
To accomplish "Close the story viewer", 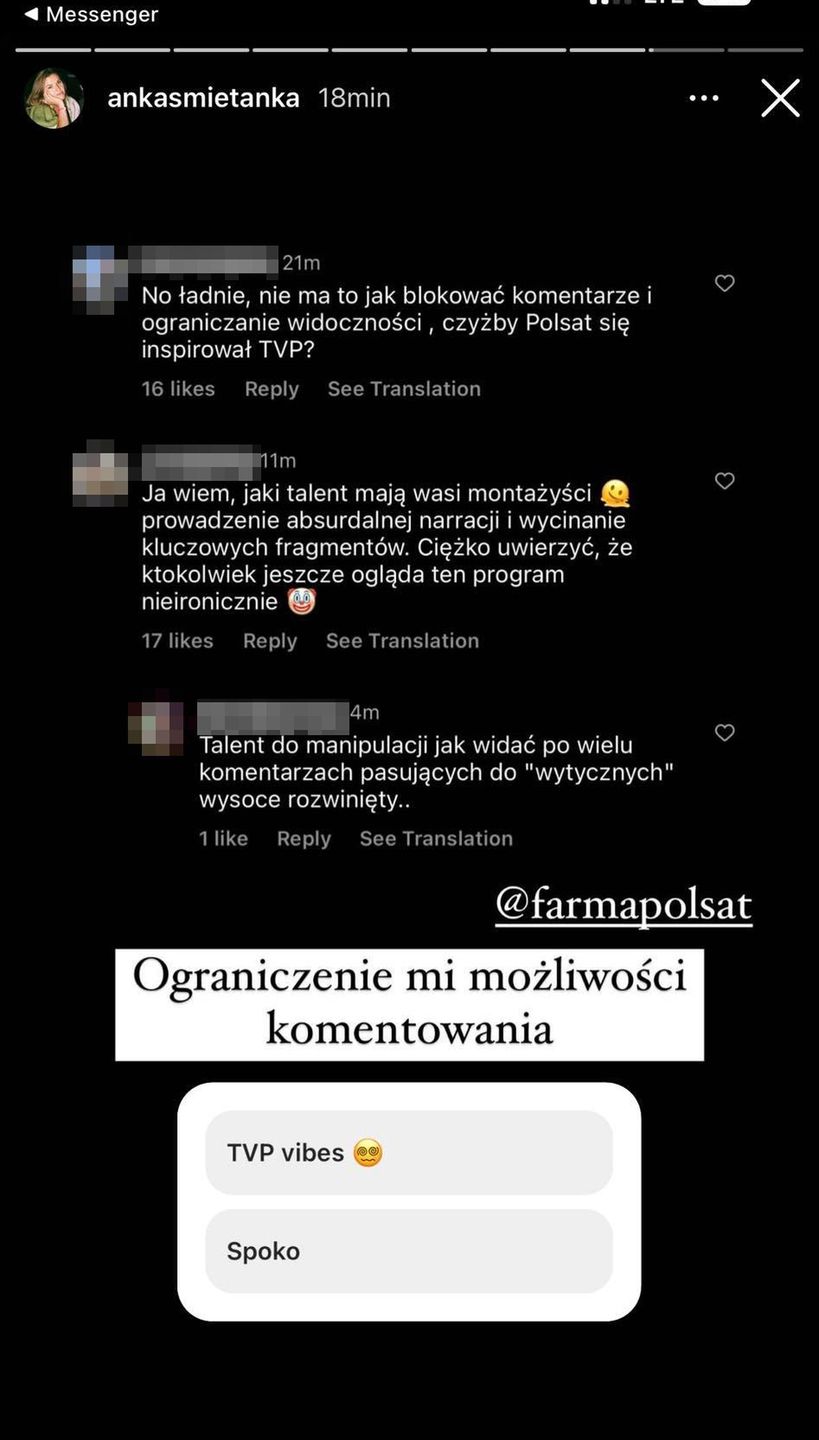I will coord(780,98).
